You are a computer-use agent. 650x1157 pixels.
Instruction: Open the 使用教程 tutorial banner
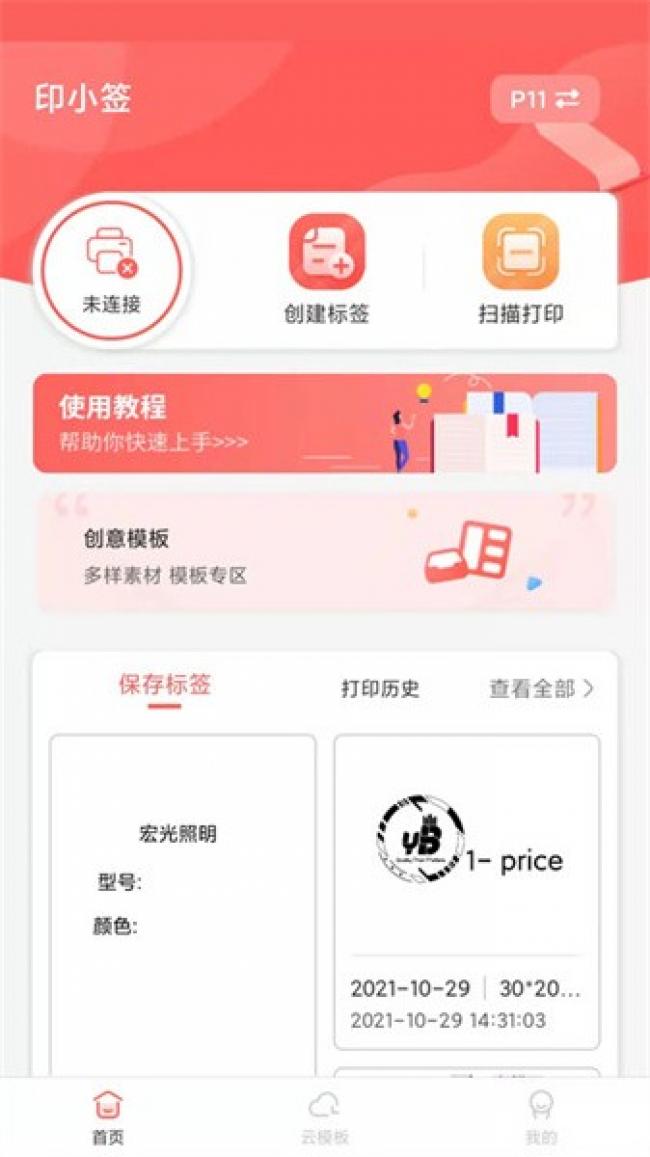click(x=325, y=423)
